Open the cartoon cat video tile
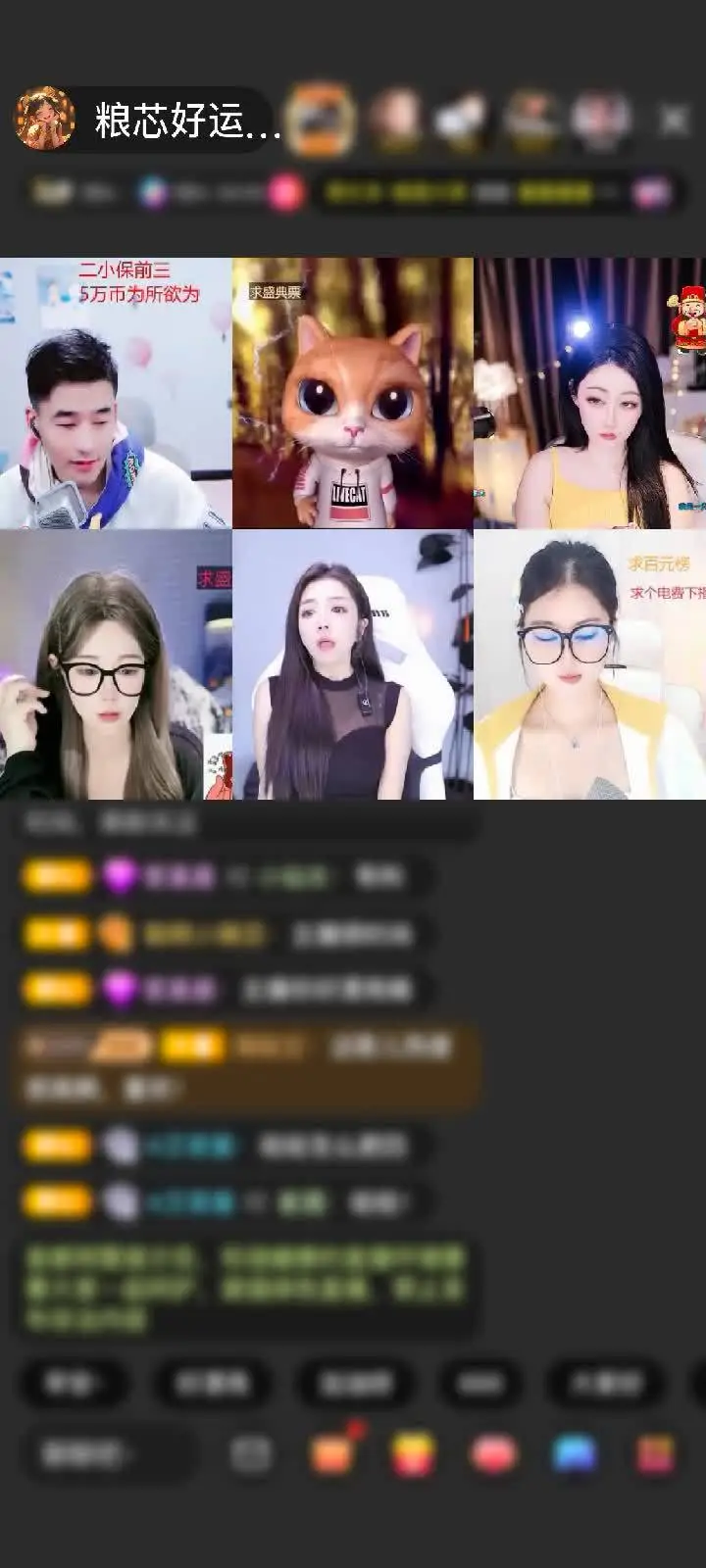The image size is (706, 1568). click(353, 393)
